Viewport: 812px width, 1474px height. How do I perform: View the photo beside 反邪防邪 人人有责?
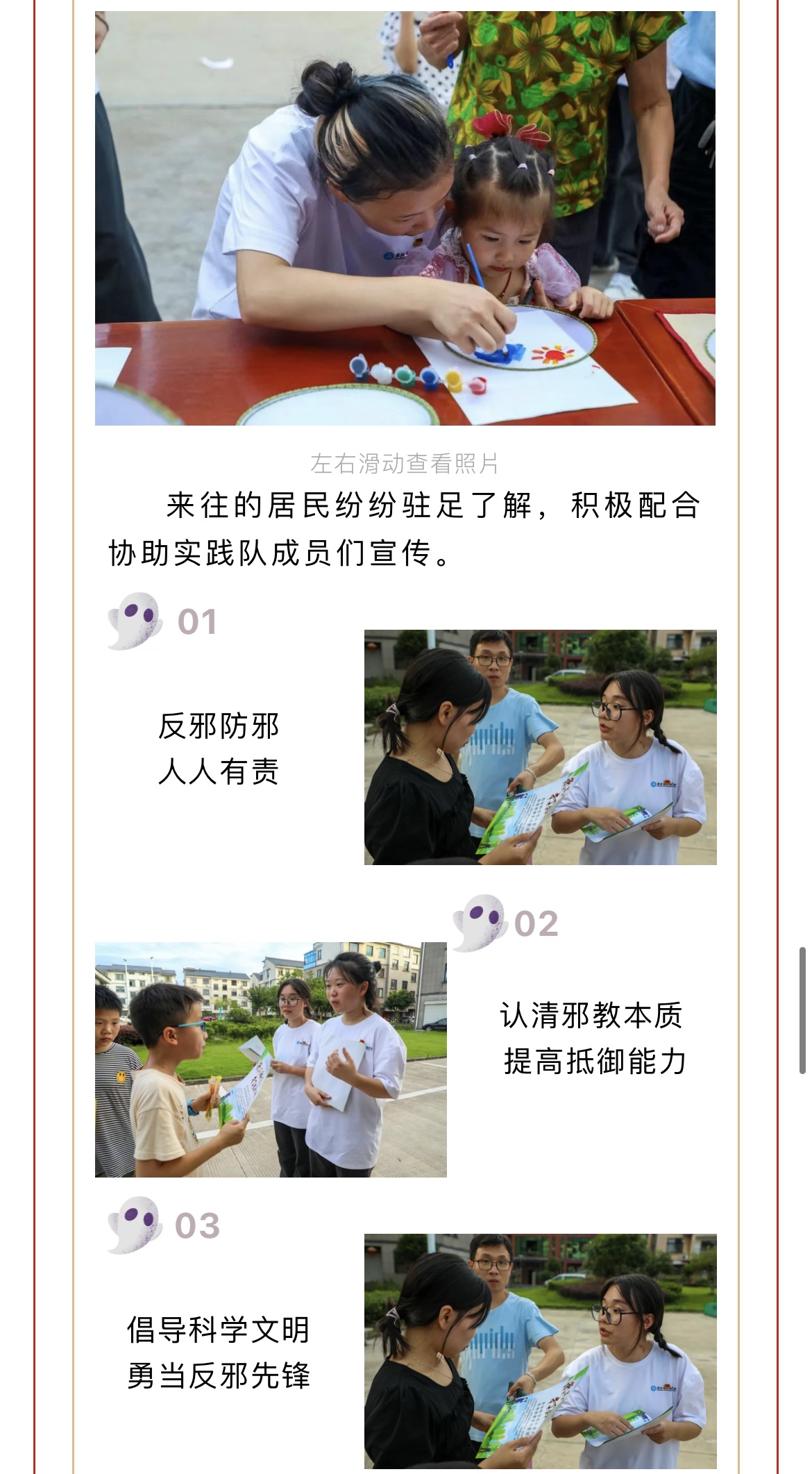click(540, 747)
